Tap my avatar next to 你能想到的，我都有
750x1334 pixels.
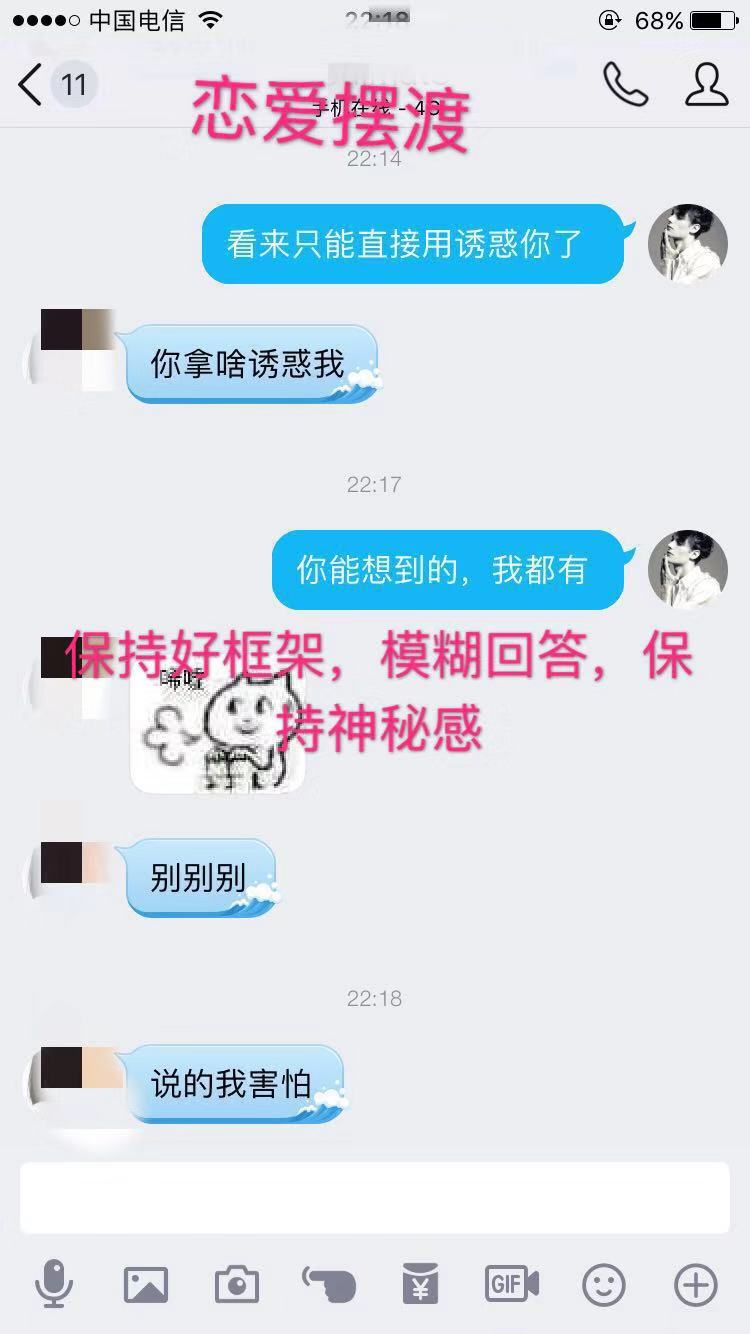tap(688, 569)
